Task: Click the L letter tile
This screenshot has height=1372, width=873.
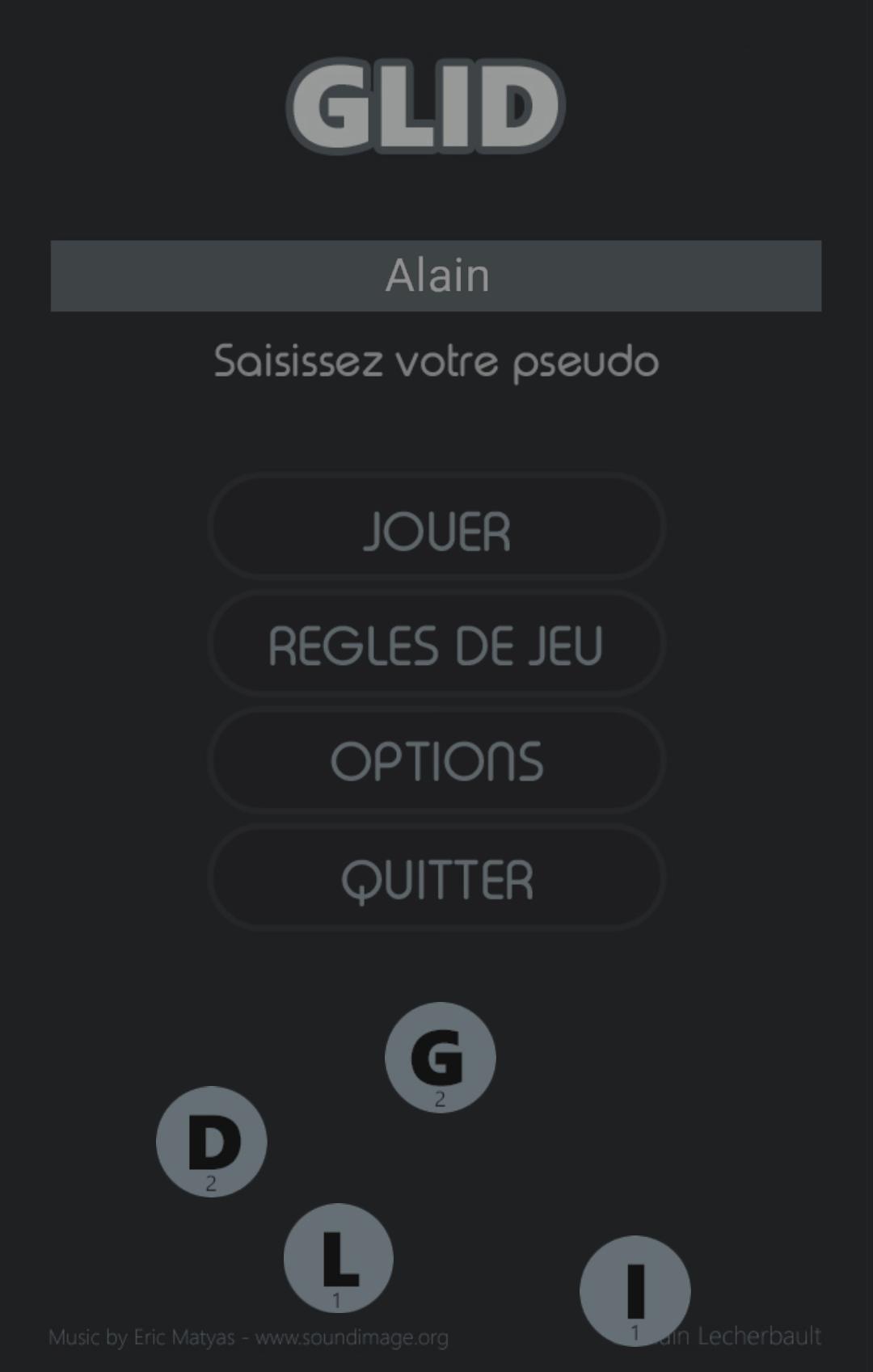Action: 337,1256
